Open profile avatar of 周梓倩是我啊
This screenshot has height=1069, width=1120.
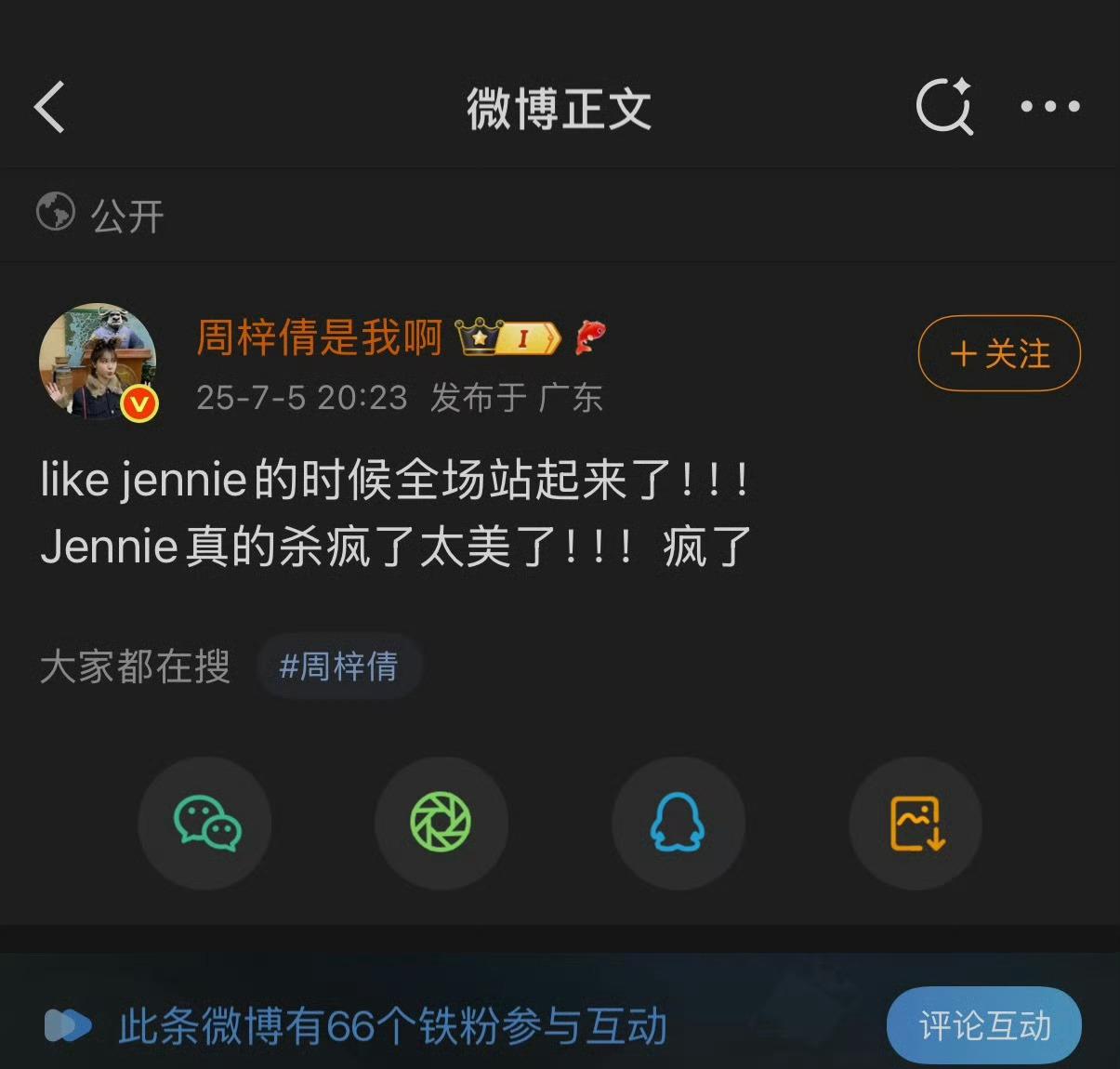[x=98, y=362]
